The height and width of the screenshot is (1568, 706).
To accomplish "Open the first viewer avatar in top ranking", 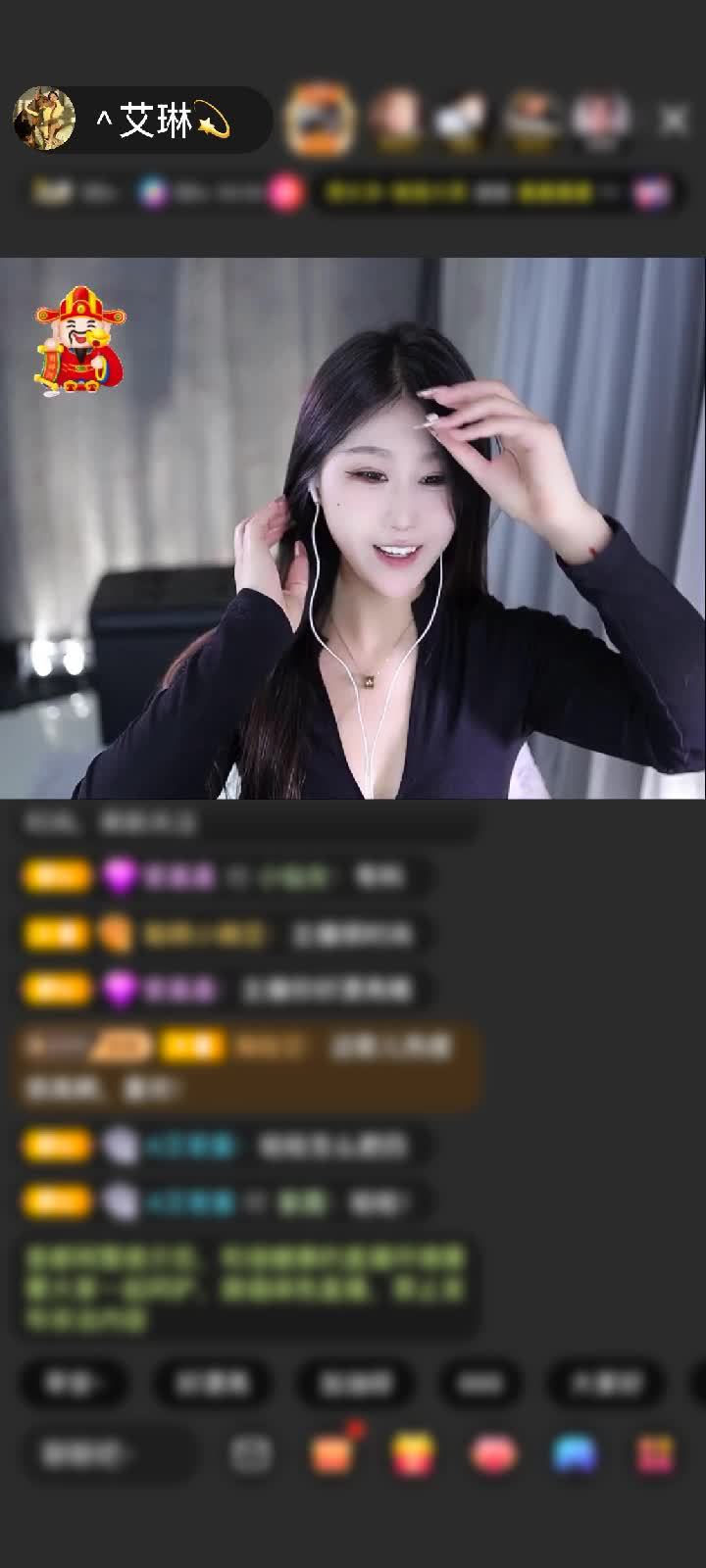I will tap(319, 121).
